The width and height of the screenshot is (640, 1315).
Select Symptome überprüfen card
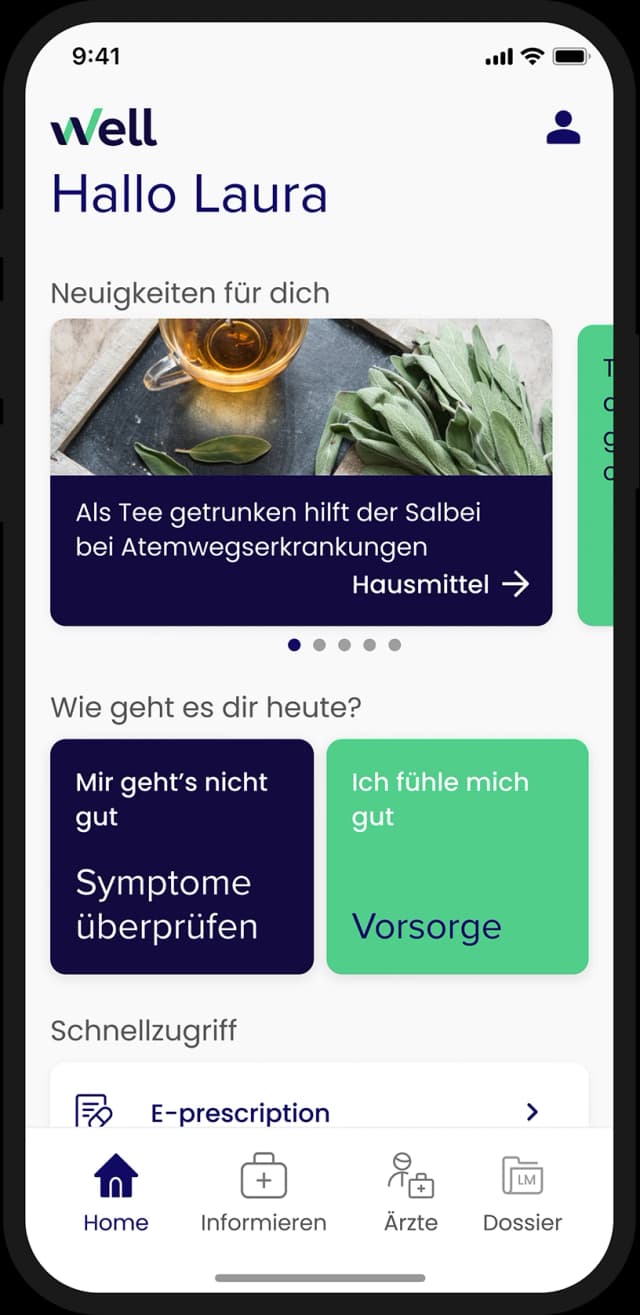click(181, 856)
